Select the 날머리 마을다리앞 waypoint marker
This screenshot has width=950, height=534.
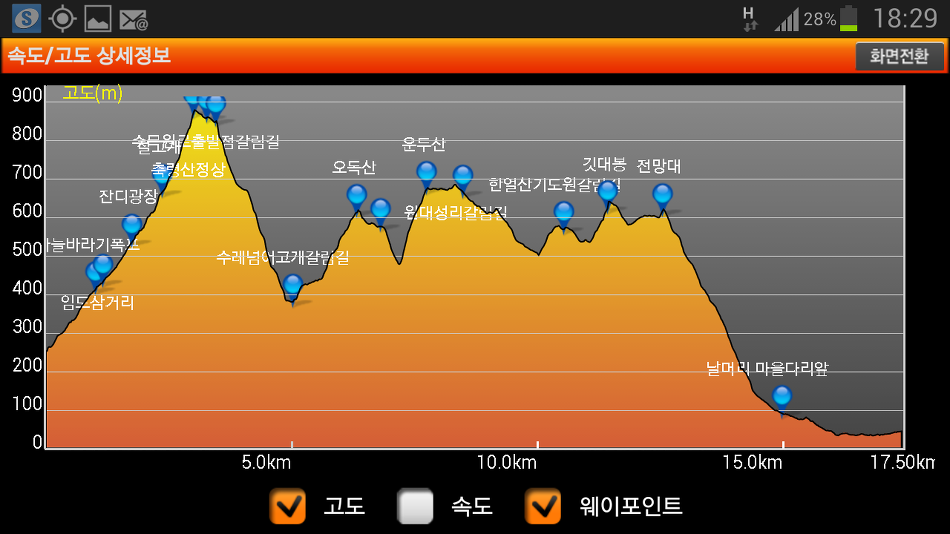pyautogui.click(x=782, y=399)
